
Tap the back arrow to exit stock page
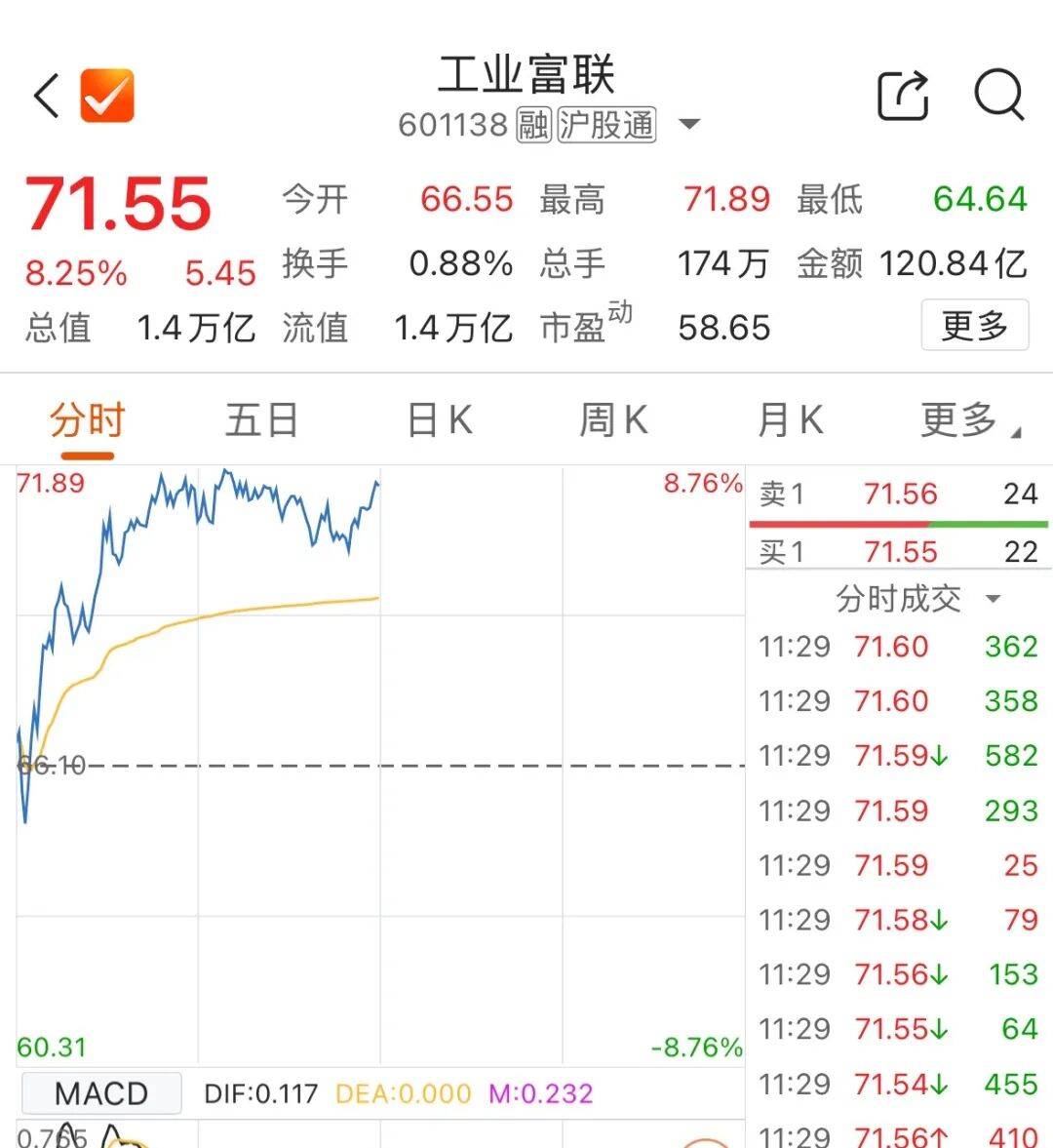coord(43,97)
